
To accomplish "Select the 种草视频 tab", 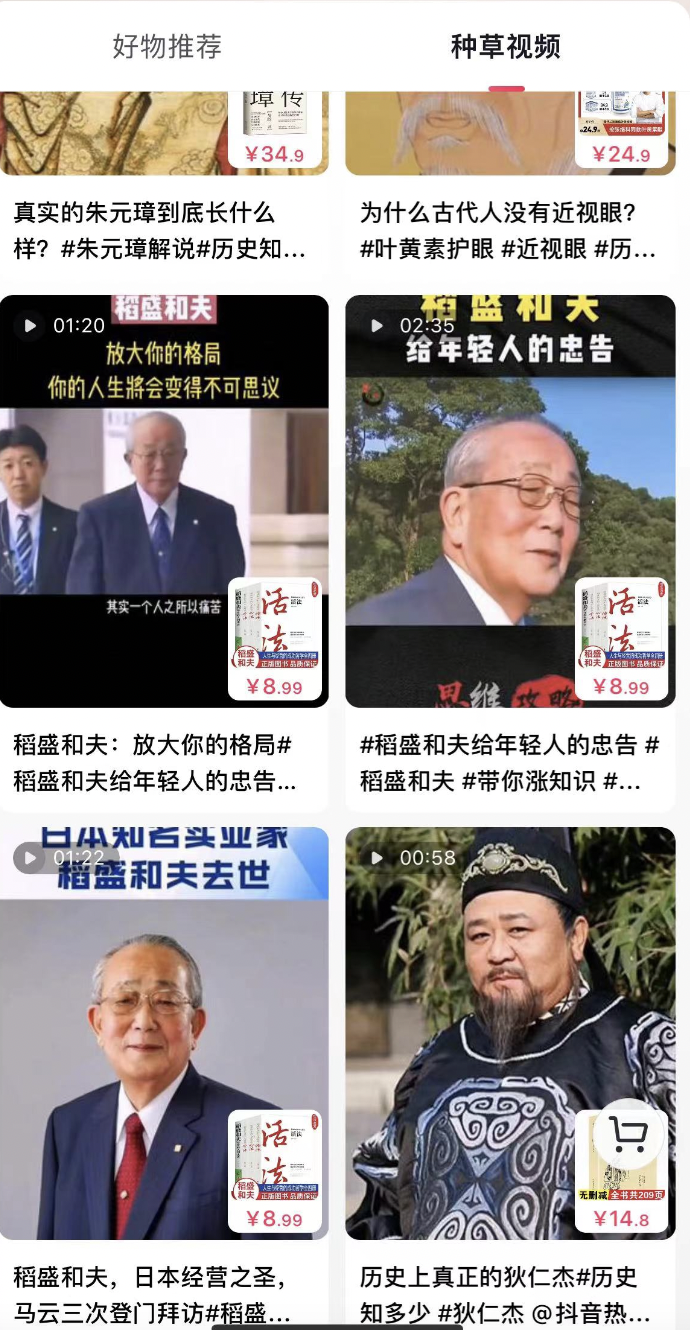I will coord(506,46).
